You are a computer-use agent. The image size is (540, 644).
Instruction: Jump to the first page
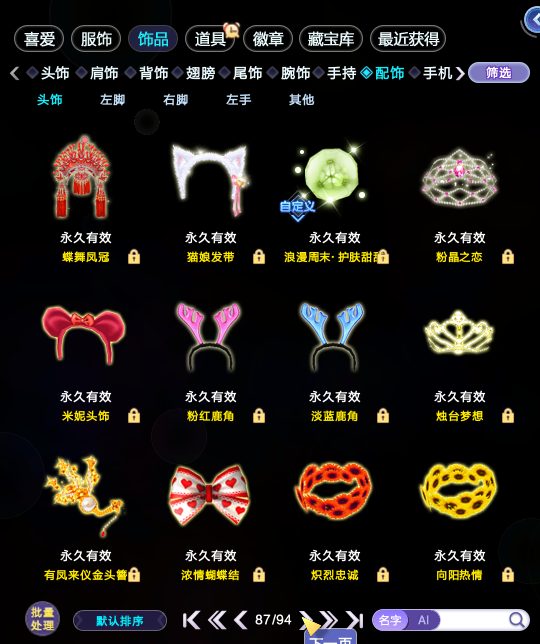point(191,620)
